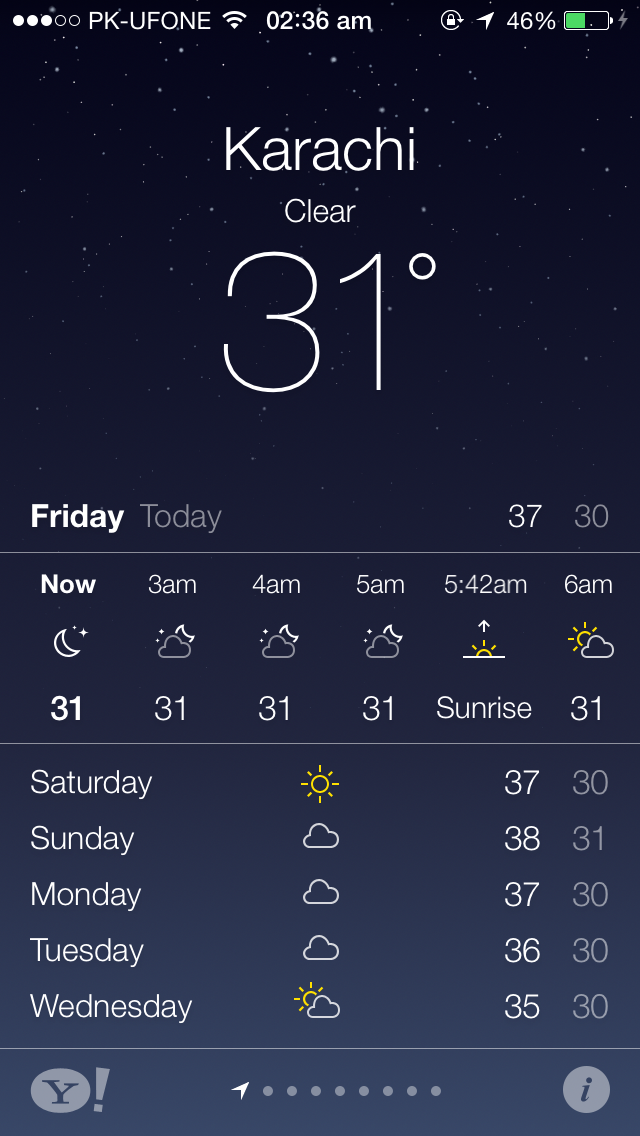
Task: Open the Yahoo weather link
Action: click(70, 1089)
